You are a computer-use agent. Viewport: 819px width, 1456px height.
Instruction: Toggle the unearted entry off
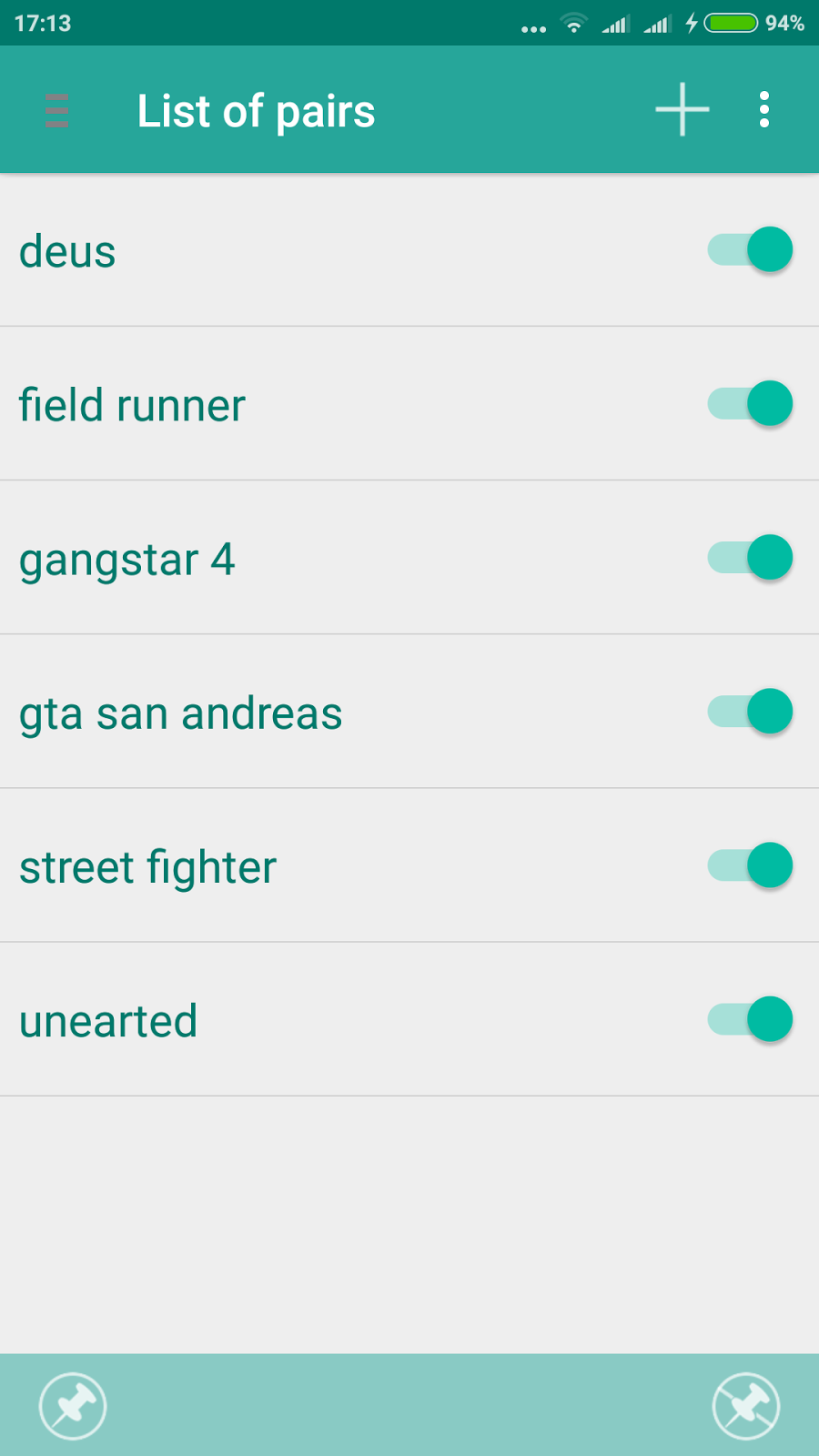(748, 1019)
